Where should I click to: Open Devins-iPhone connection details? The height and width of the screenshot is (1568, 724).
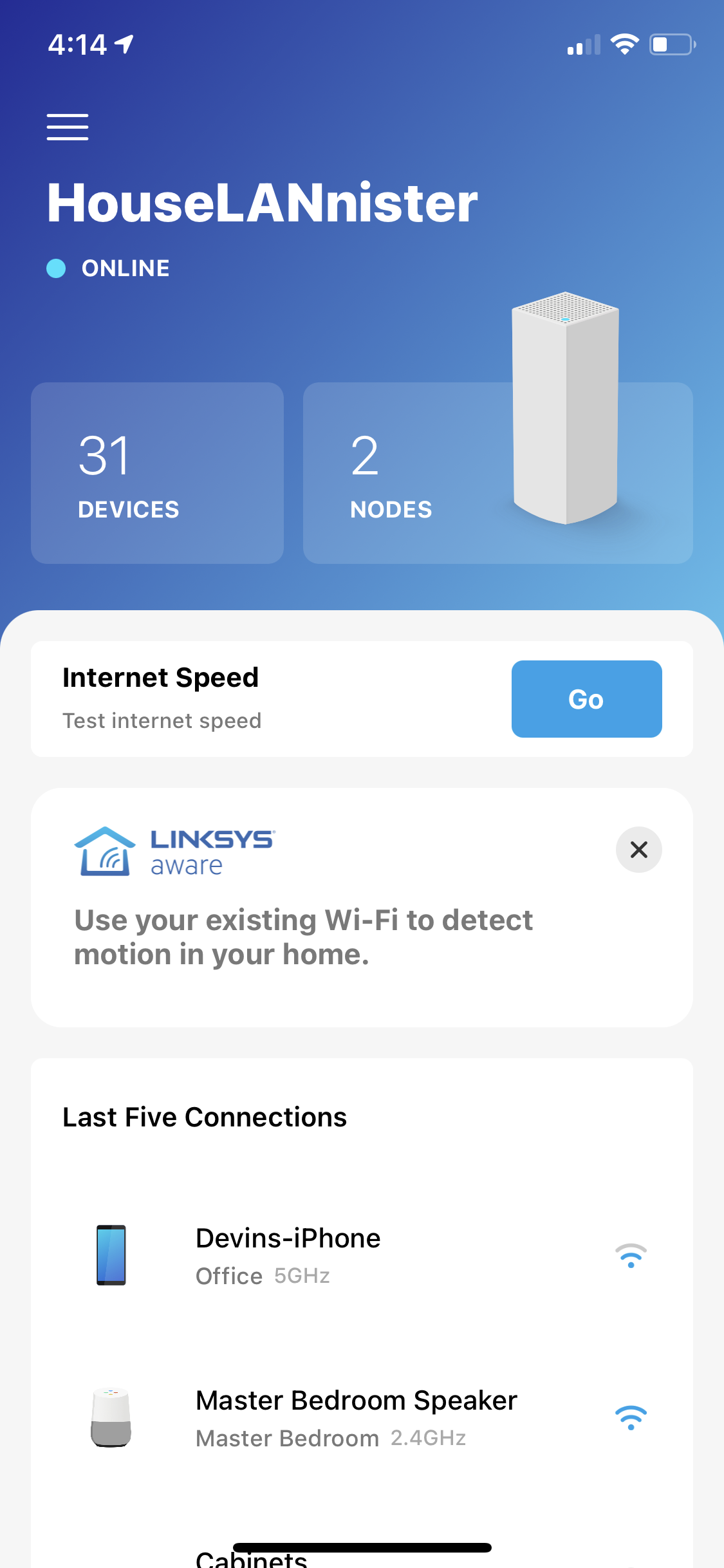click(x=360, y=1255)
